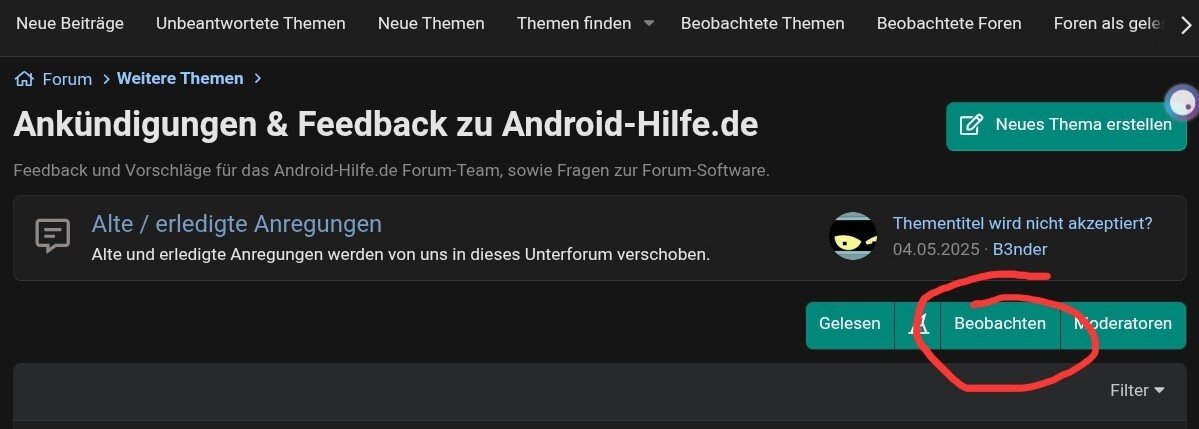1199x429 pixels.
Task: Tap Neues Thema erstellen button
Action: click(x=1066, y=125)
